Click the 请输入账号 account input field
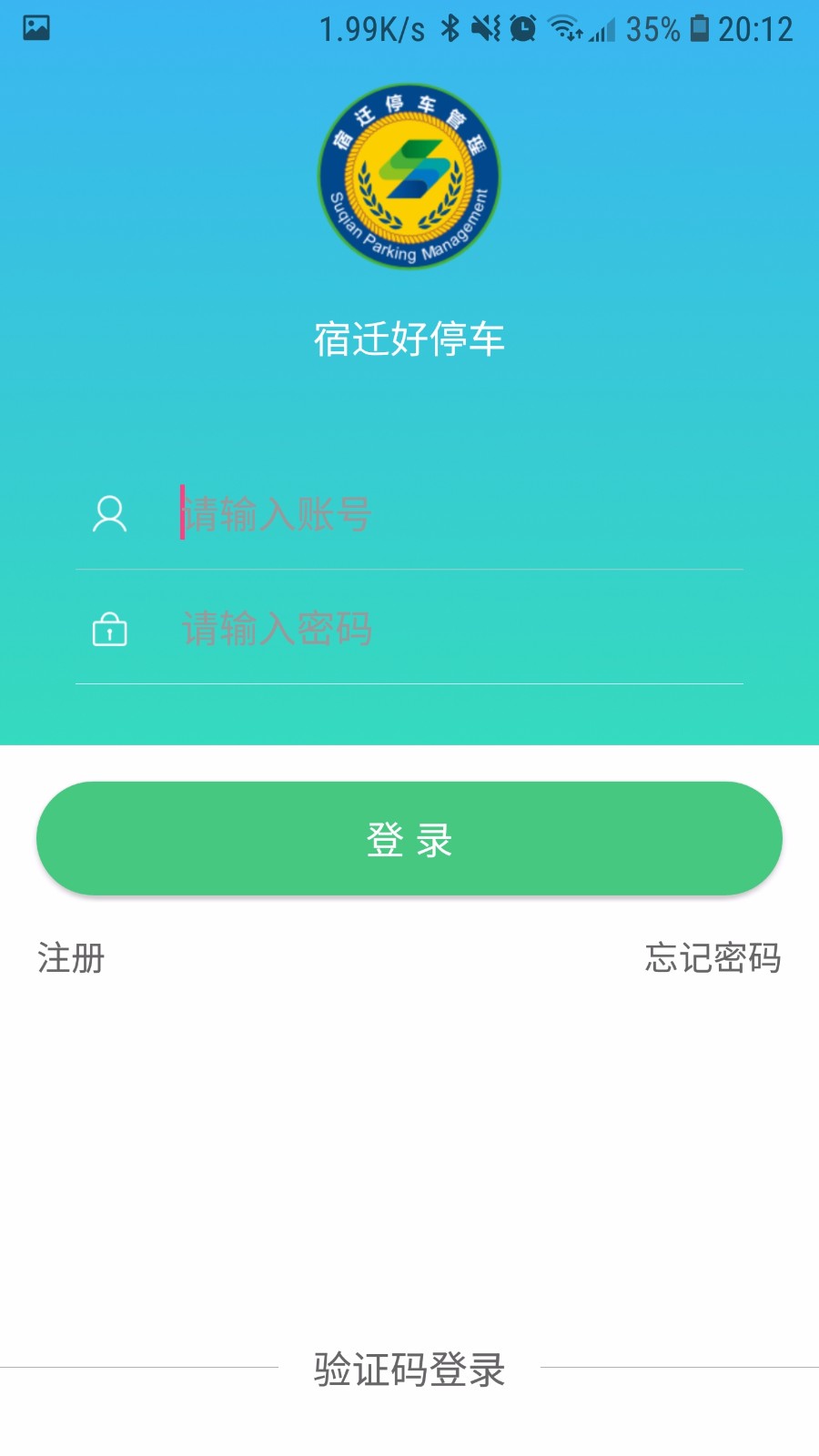 coord(364,515)
